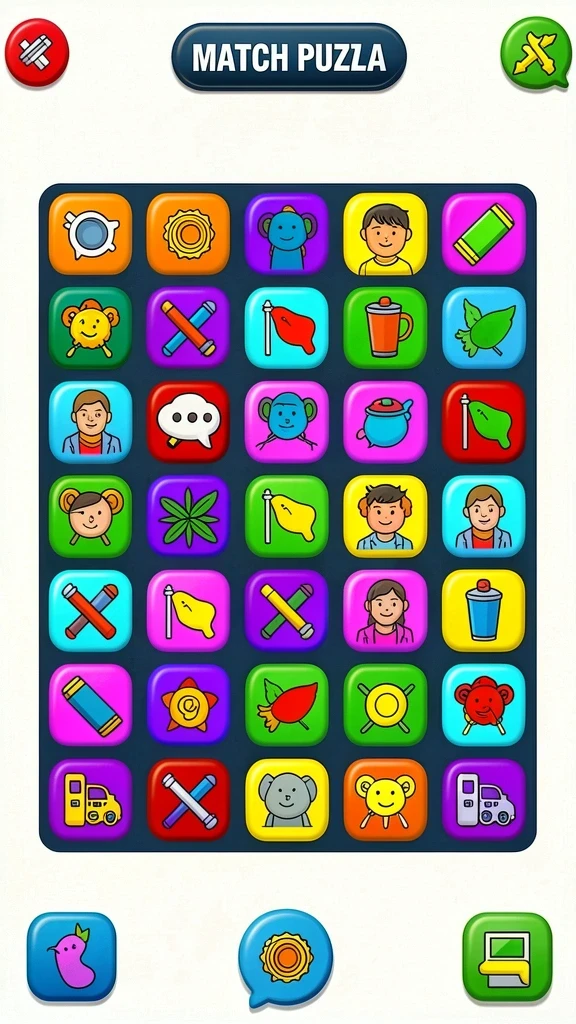Select the cyan tile with red monkey face
This screenshot has width=576, height=1024.
pyautogui.click(x=484, y=705)
